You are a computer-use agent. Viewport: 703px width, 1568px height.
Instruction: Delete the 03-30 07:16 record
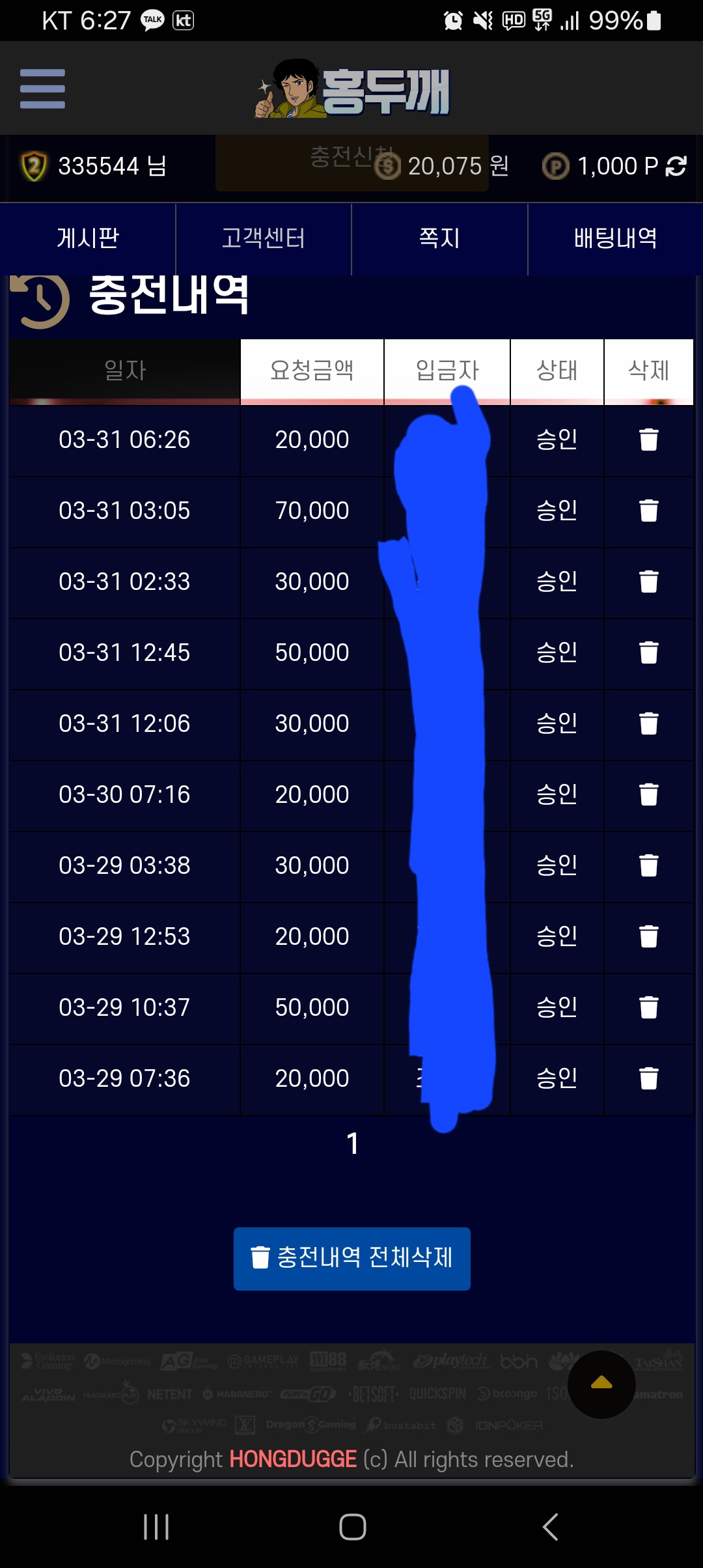click(x=648, y=794)
